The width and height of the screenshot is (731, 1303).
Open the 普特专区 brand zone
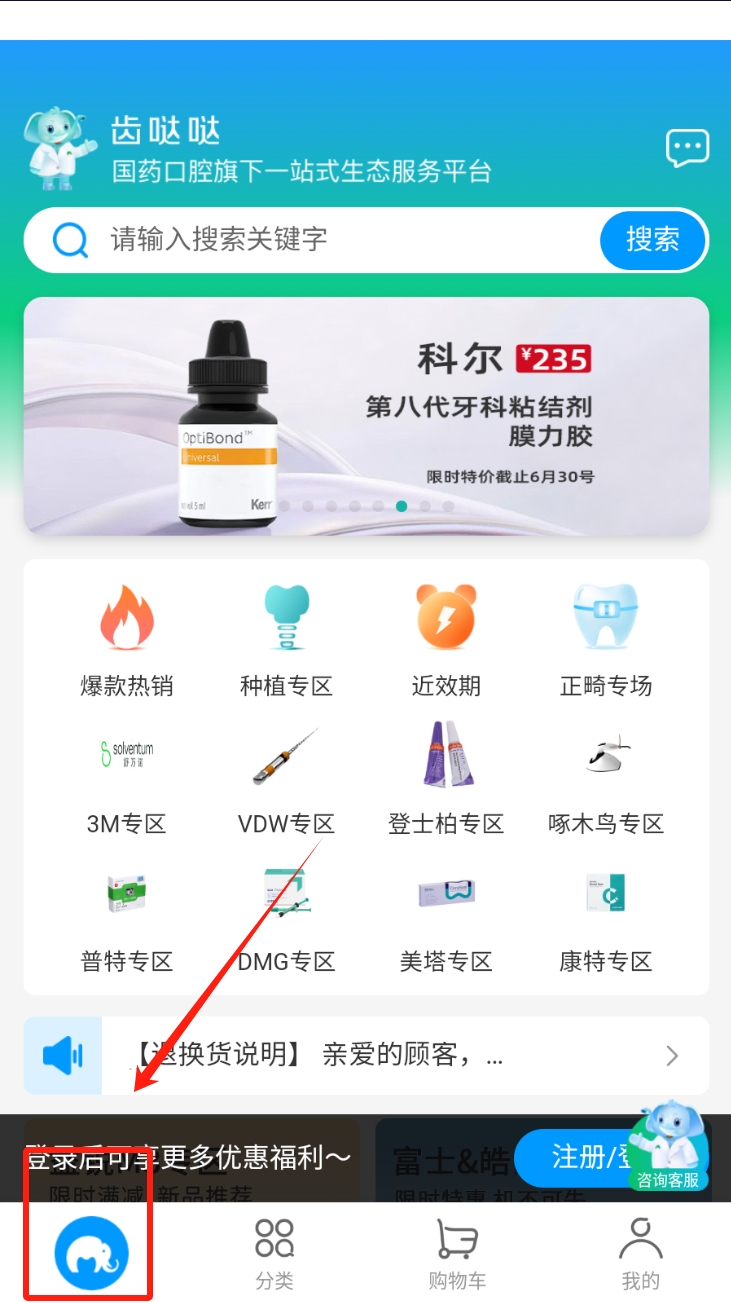click(127, 920)
